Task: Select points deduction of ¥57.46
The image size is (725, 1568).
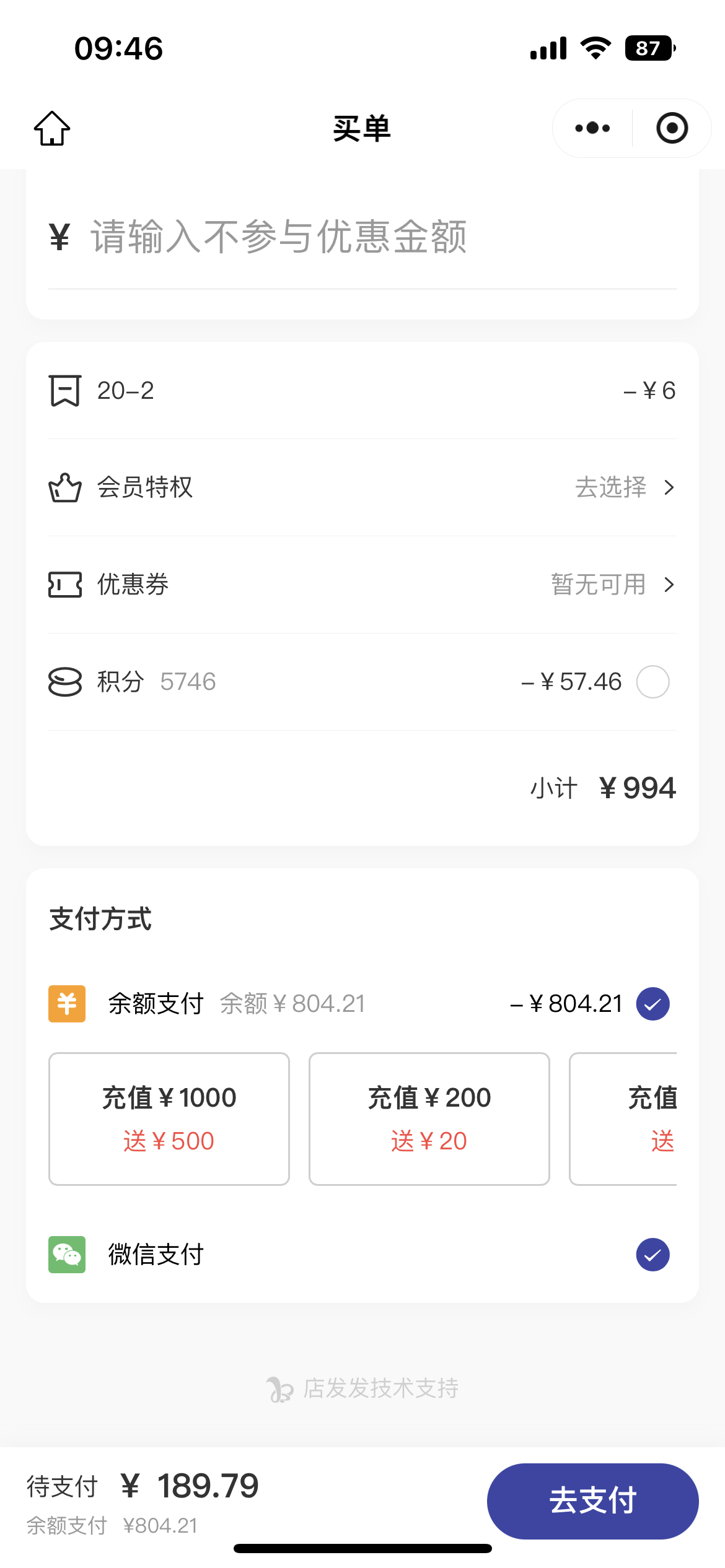Action: click(x=653, y=682)
